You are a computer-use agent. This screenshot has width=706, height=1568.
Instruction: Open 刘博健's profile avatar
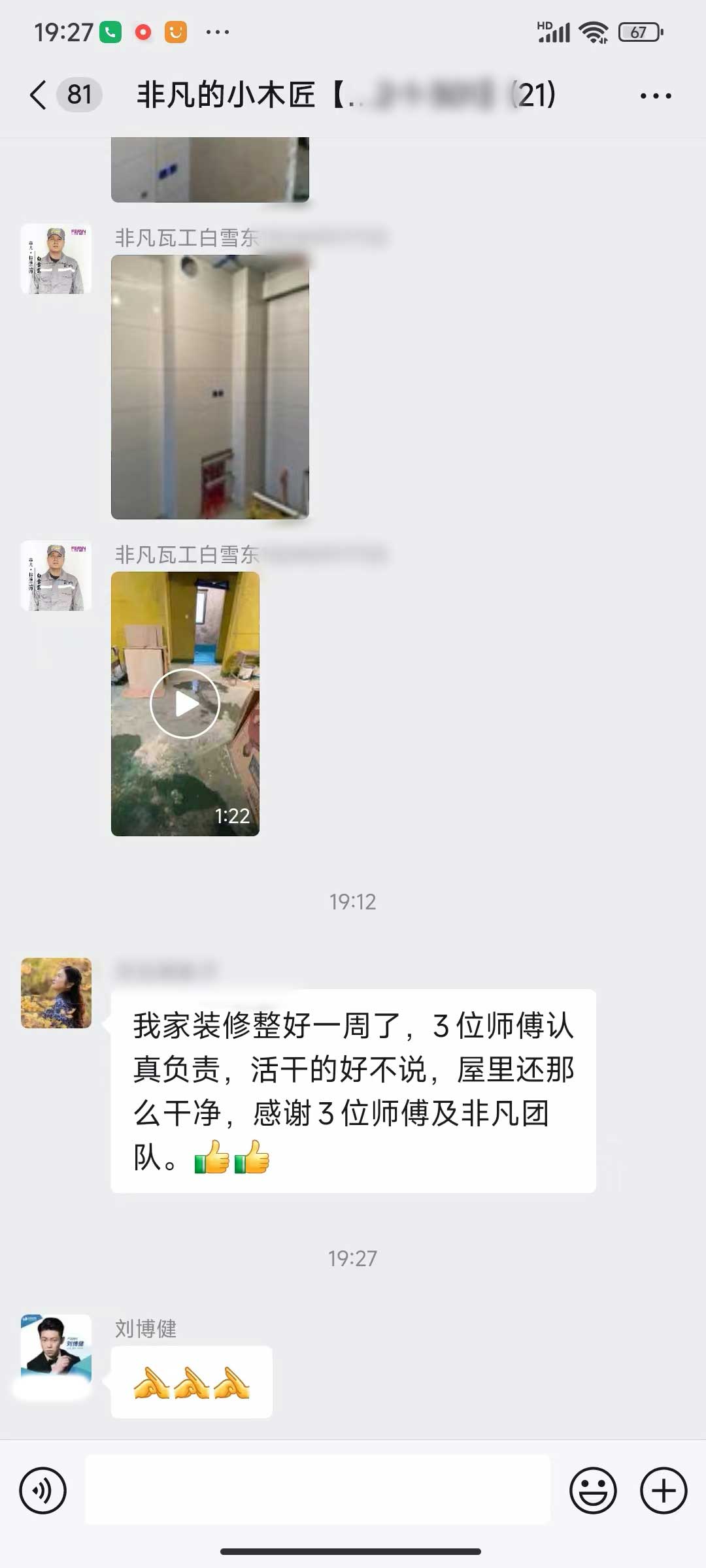pos(56,1348)
